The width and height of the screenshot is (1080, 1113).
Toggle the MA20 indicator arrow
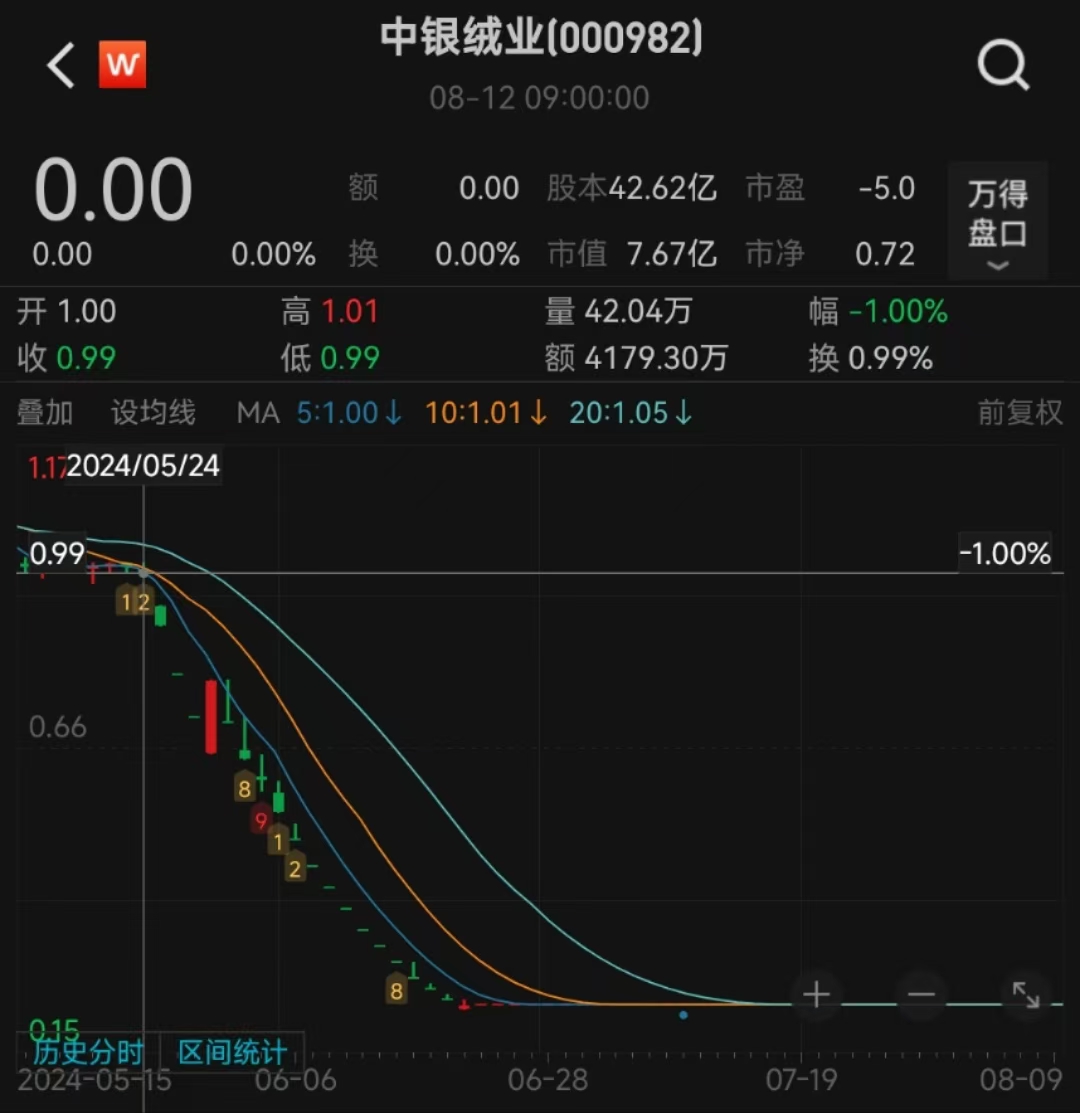tap(683, 412)
